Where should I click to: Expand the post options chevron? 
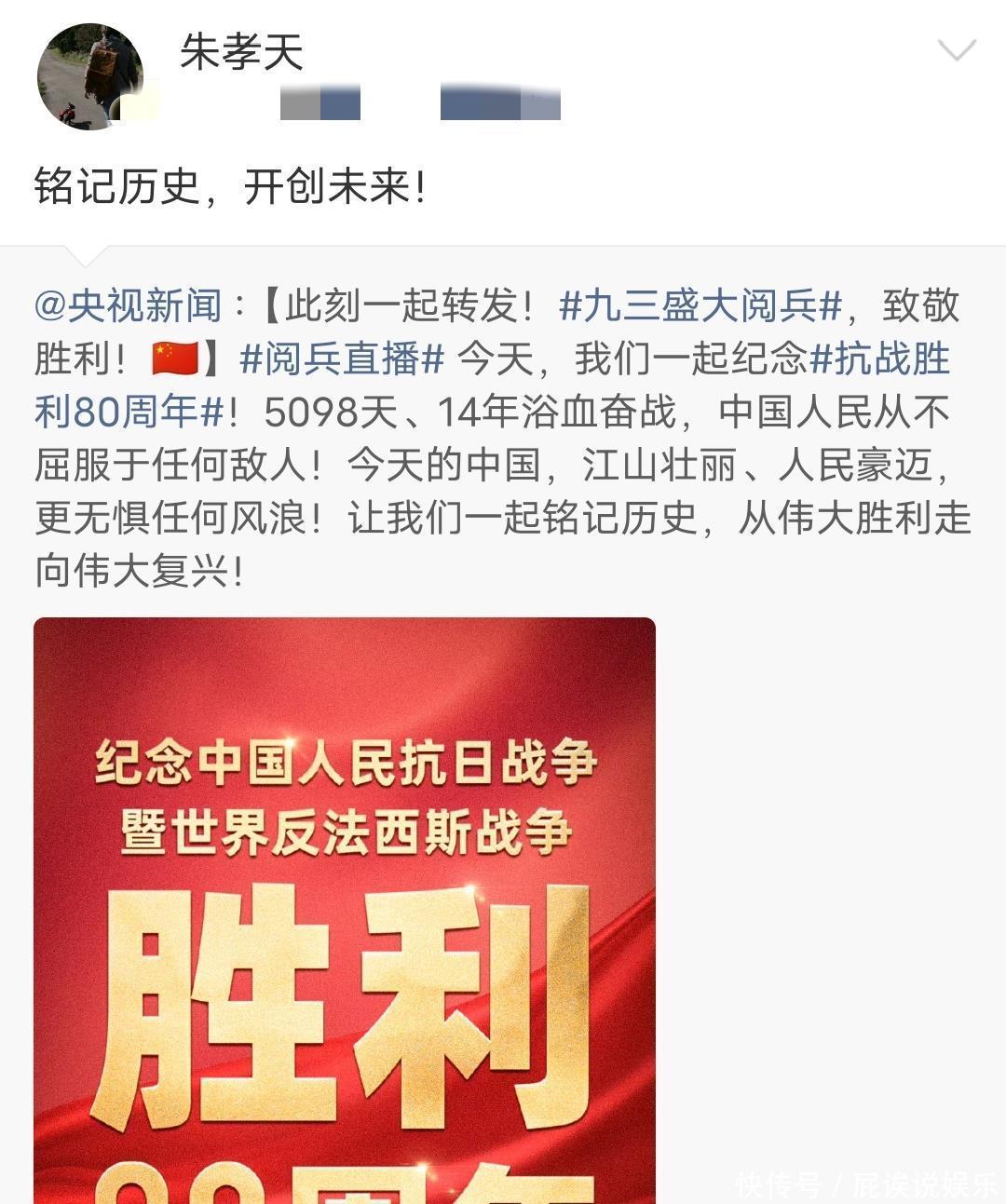[x=957, y=50]
